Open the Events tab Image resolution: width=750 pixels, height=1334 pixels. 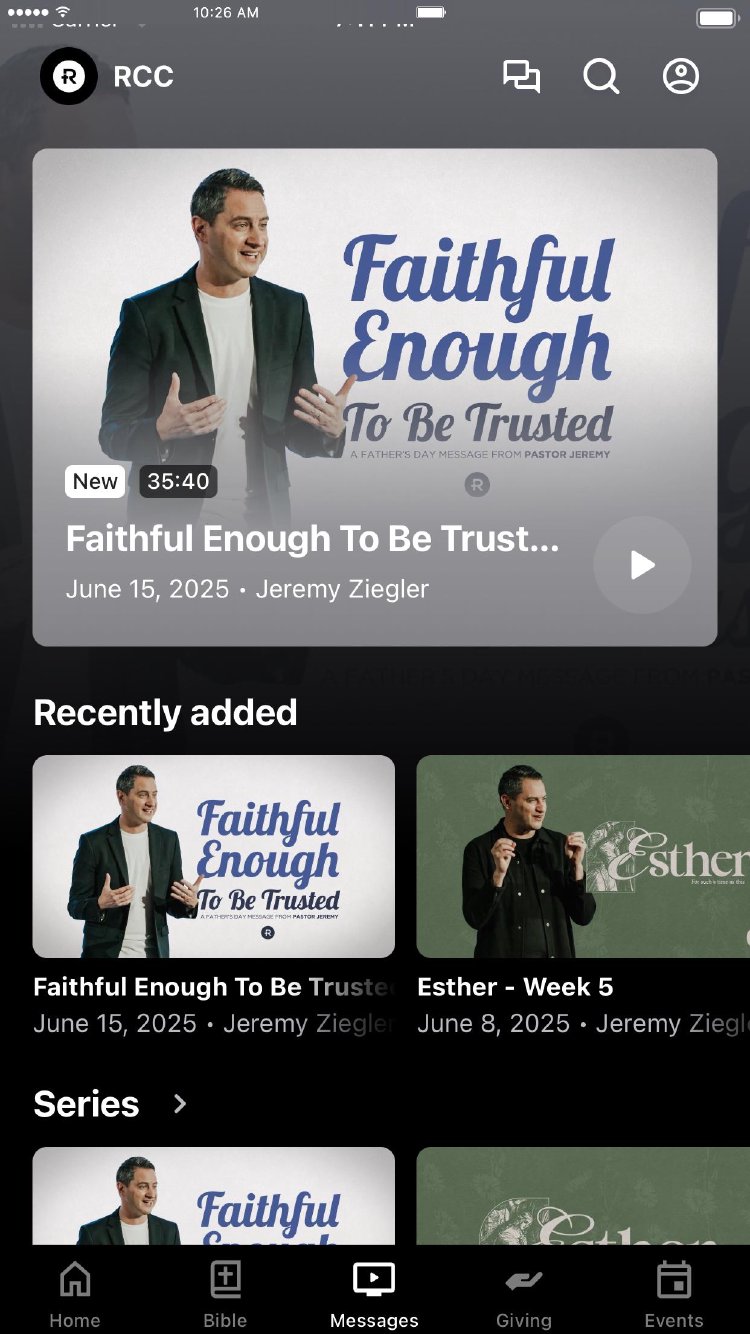click(674, 1294)
